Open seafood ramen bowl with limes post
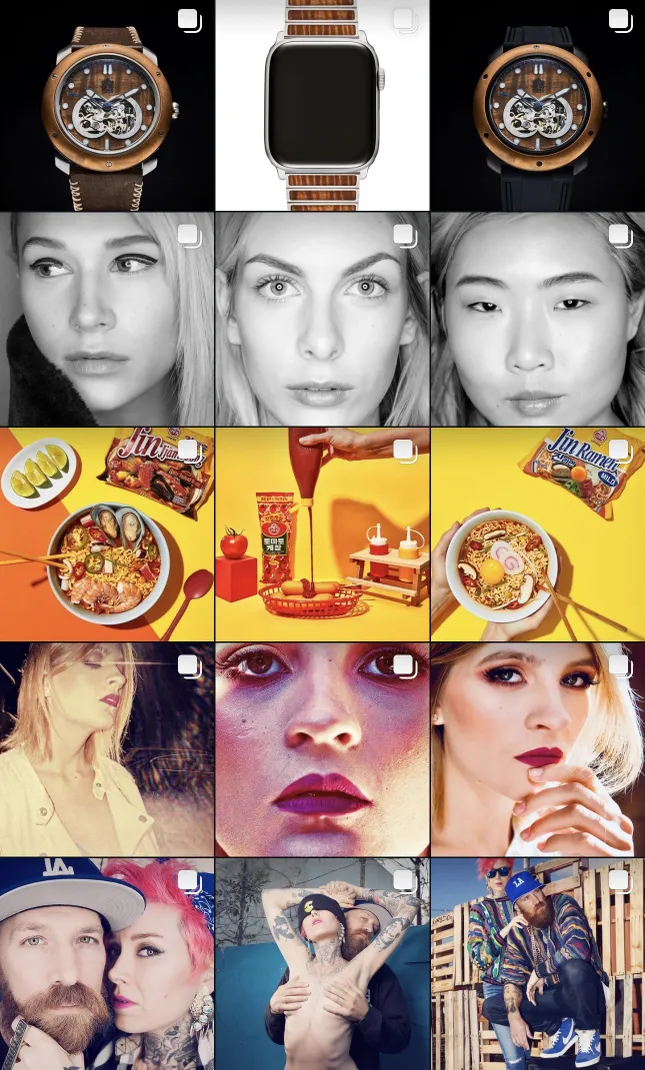The image size is (645, 1070). pyautogui.click(x=107, y=535)
